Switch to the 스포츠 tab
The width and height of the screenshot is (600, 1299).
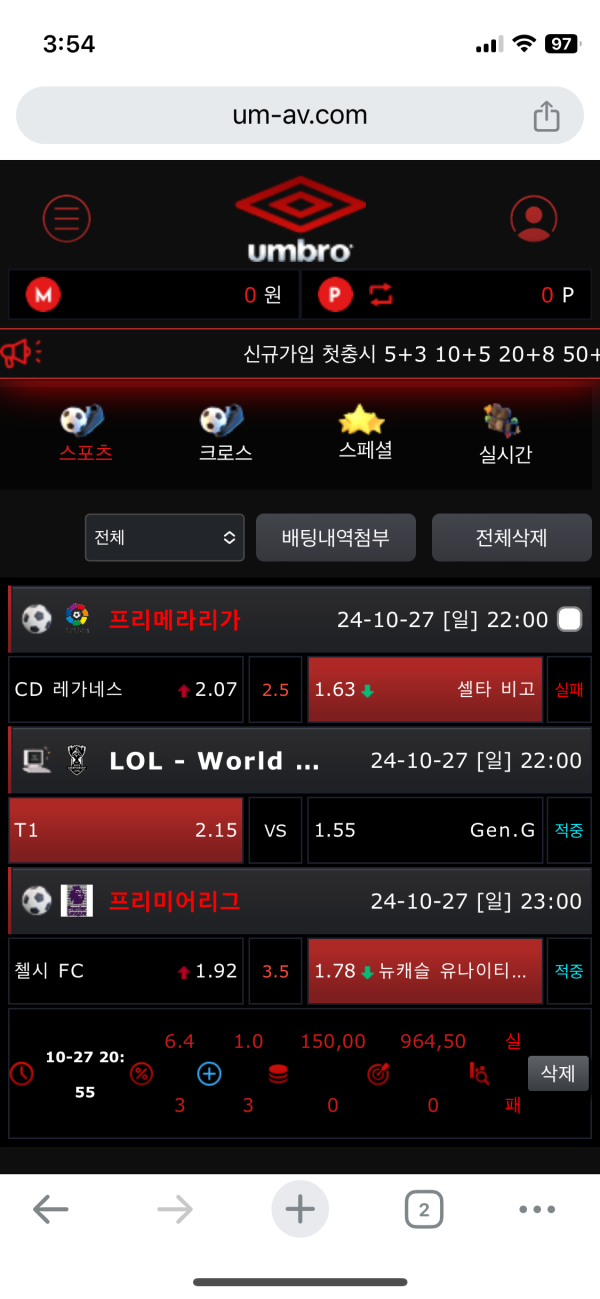tap(85, 433)
